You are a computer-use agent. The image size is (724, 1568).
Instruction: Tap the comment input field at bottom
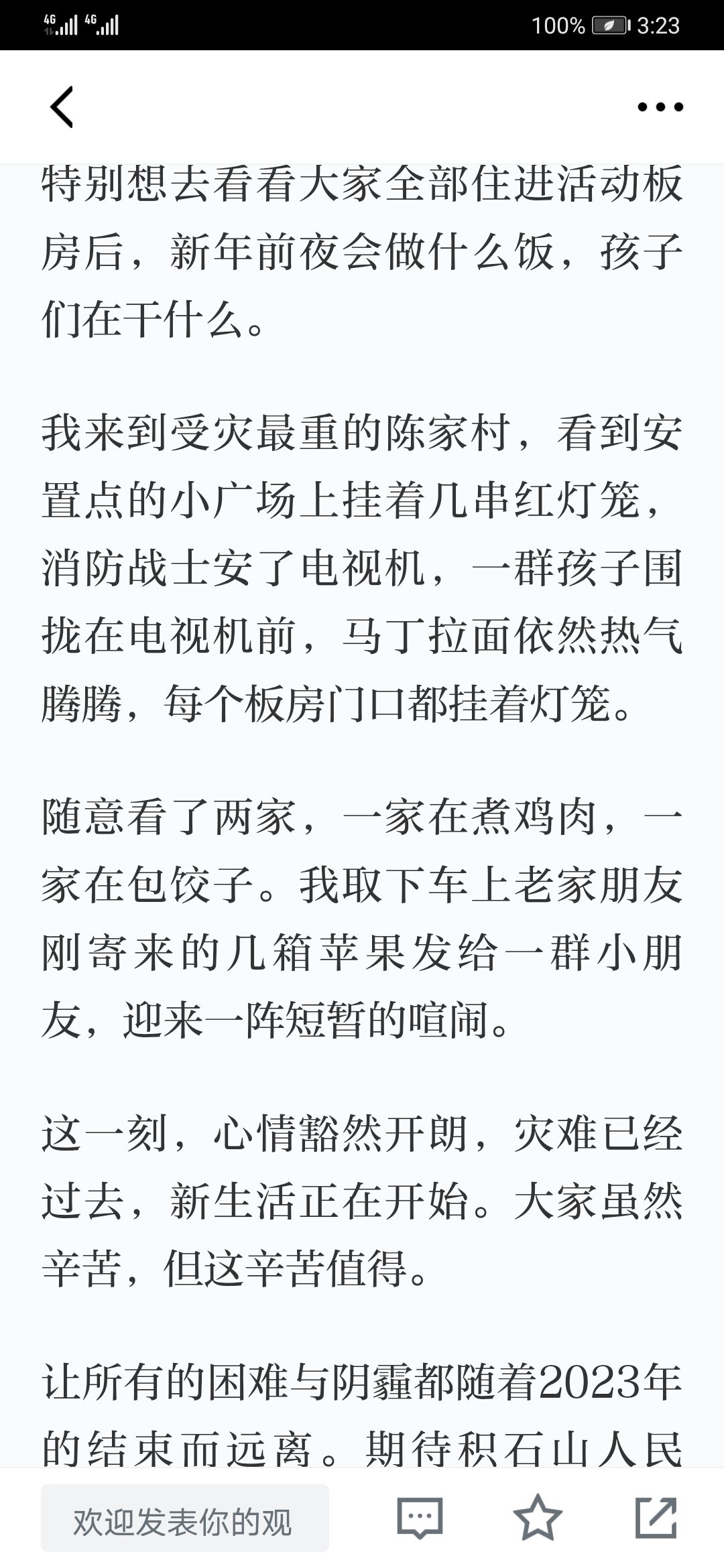pos(185,1518)
